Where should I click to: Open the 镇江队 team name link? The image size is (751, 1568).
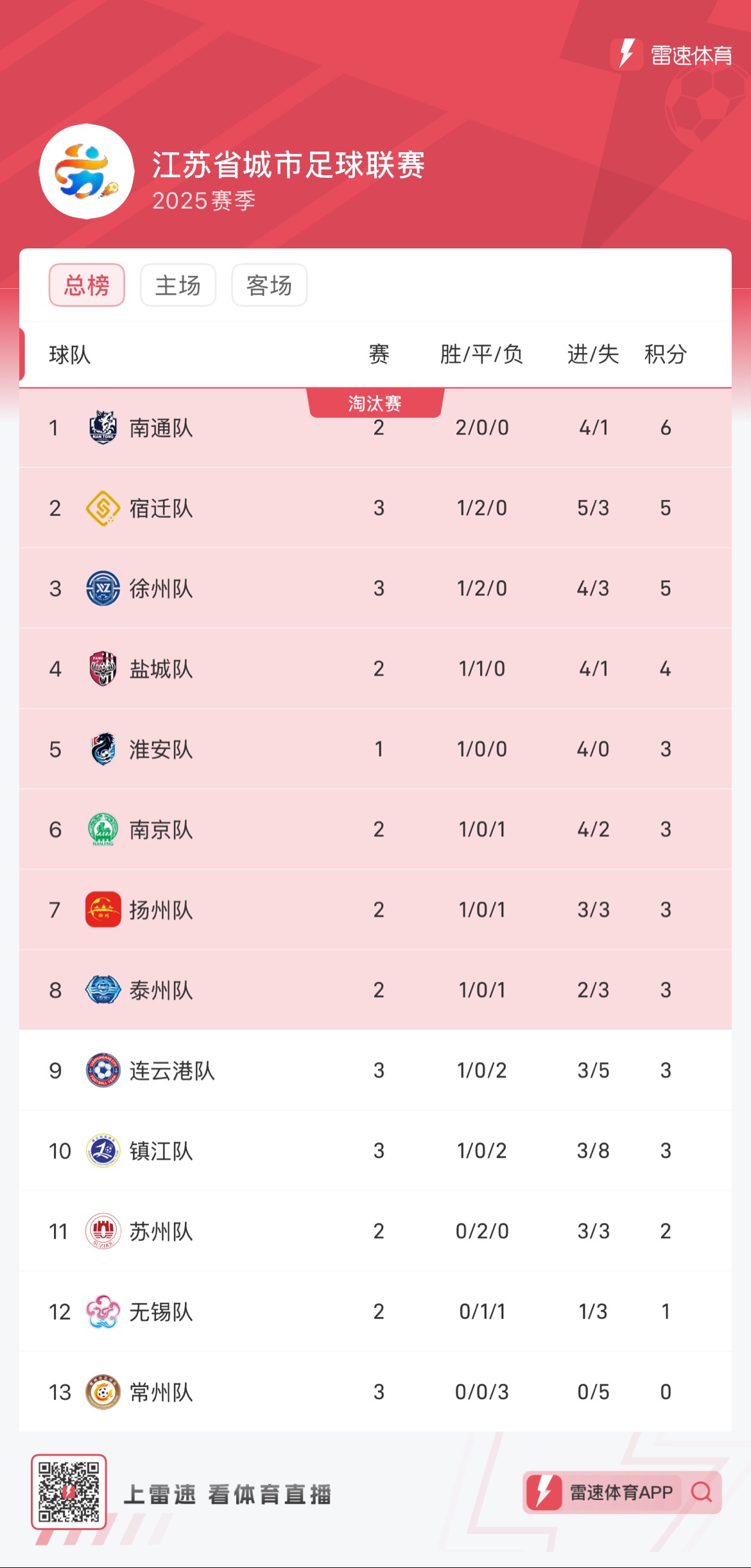tap(162, 1151)
